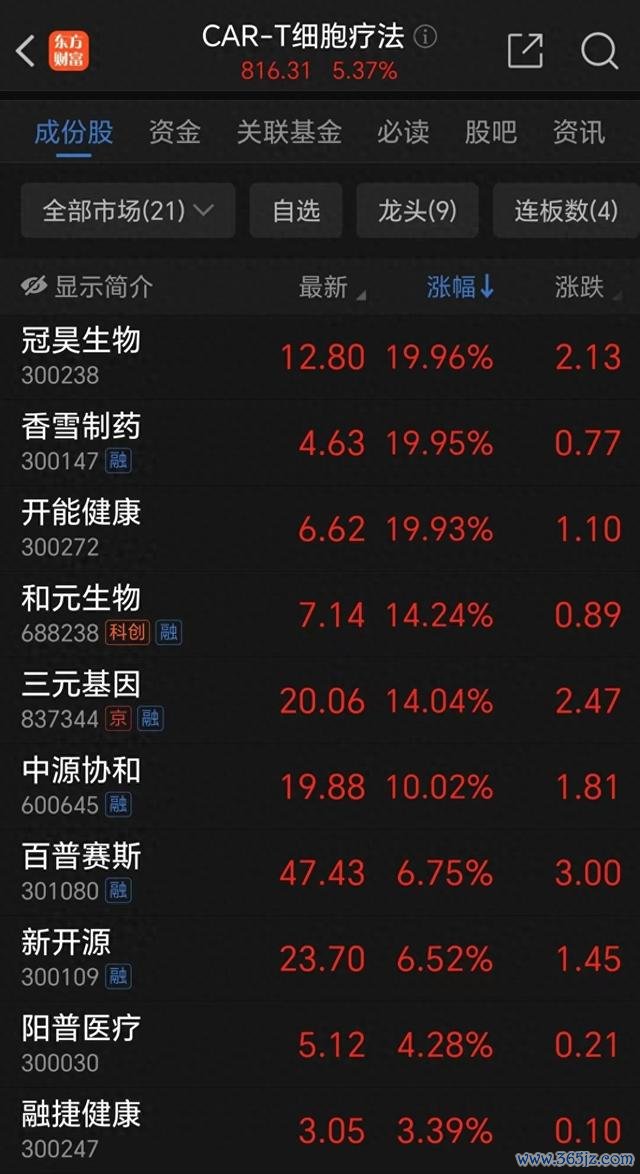The height and width of the screenshot is (1174, 640).
Task: Open stock 阳普医疗 details
Action: point(320,1046)
